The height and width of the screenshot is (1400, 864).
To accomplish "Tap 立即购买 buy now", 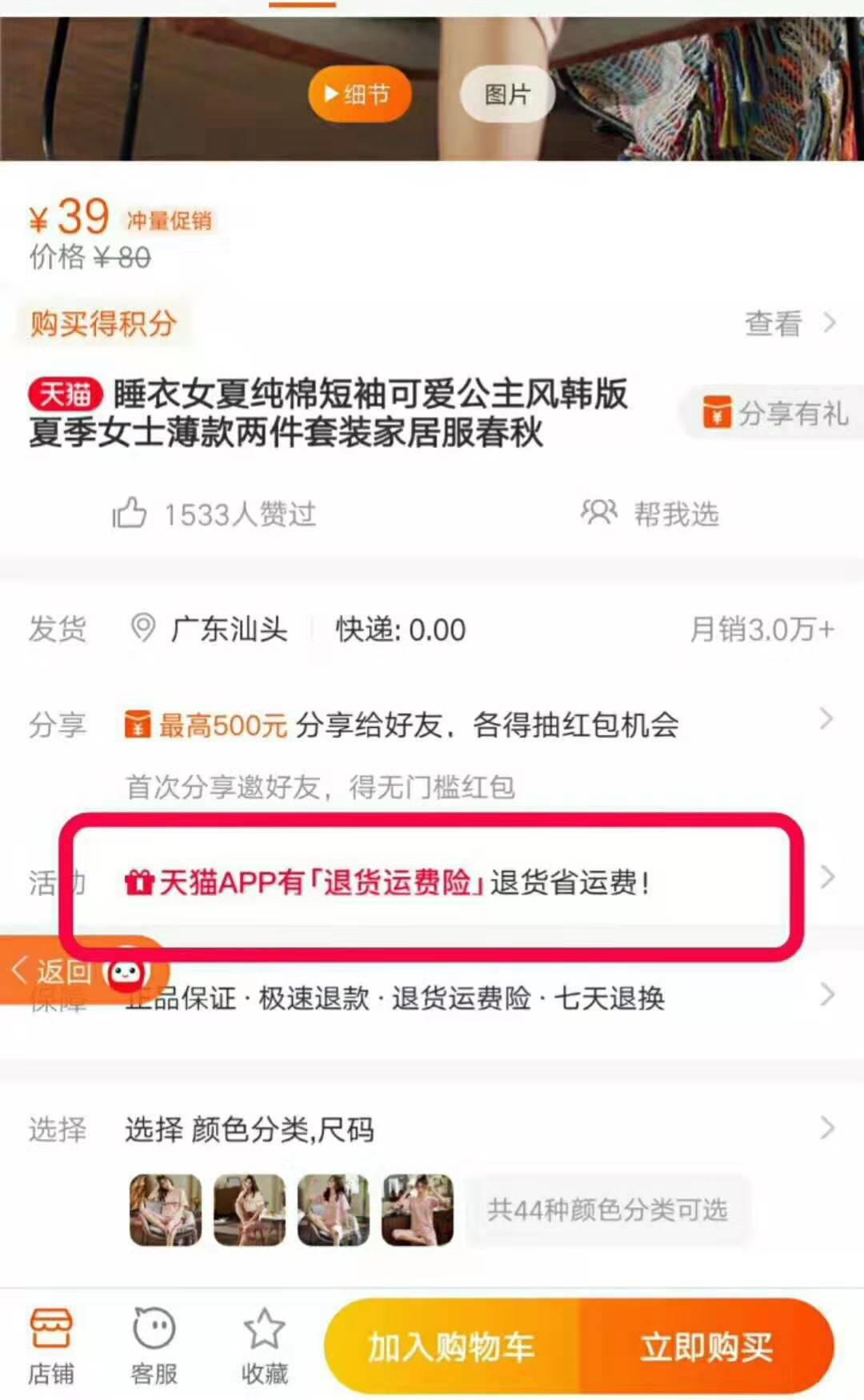I will [706, 1347].
